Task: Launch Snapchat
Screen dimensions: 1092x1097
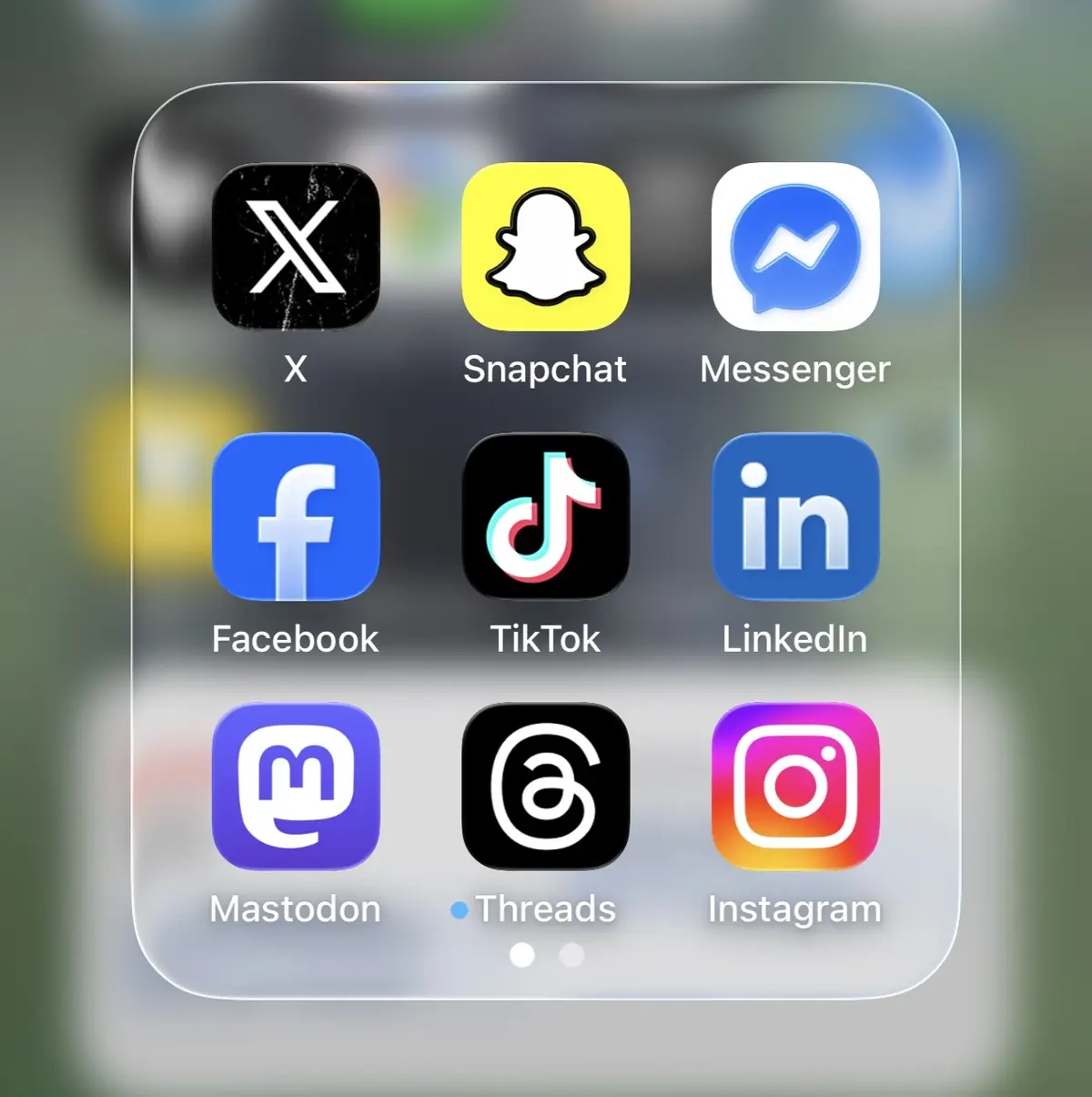Action: 545,247
